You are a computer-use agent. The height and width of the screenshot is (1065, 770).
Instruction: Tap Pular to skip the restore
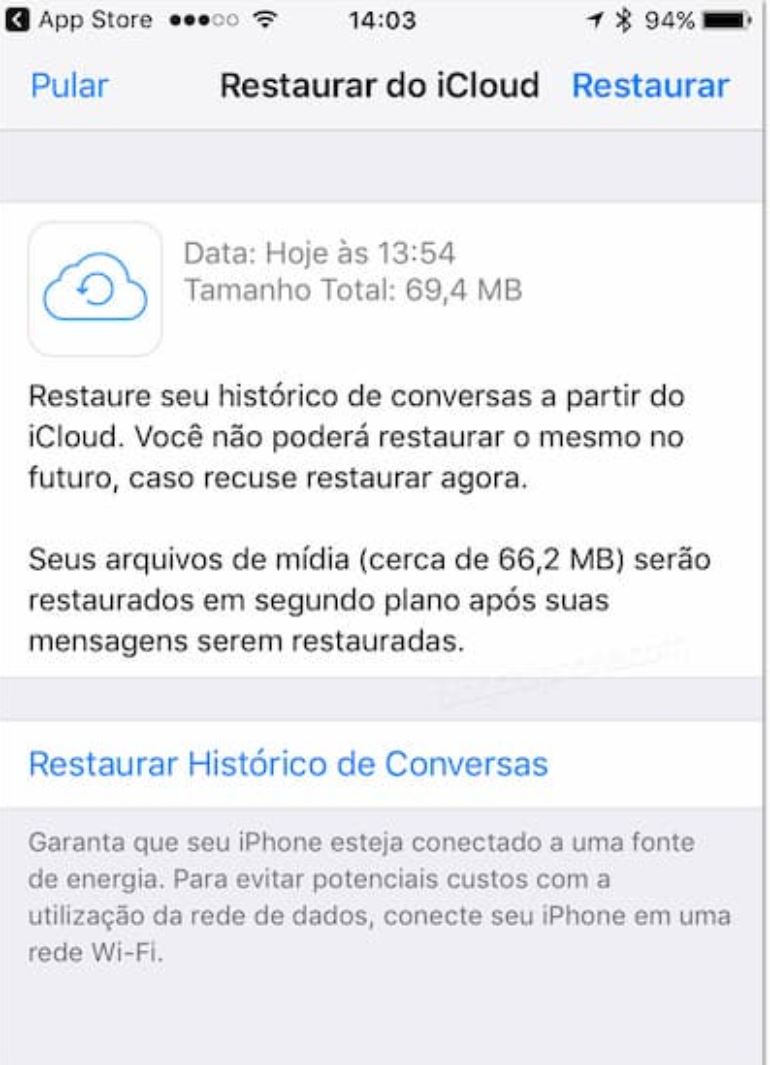coord(69,86)
